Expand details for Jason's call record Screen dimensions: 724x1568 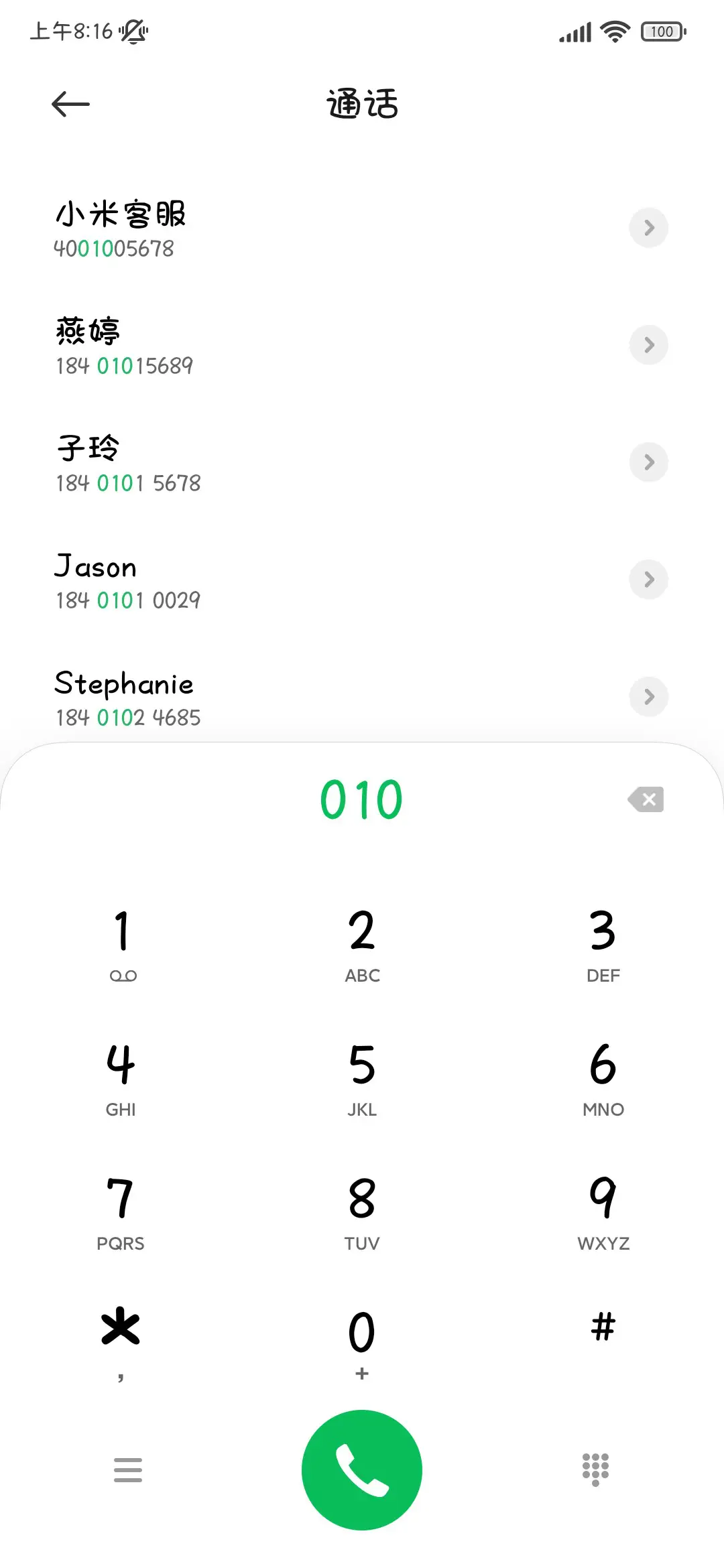(648, 580)
